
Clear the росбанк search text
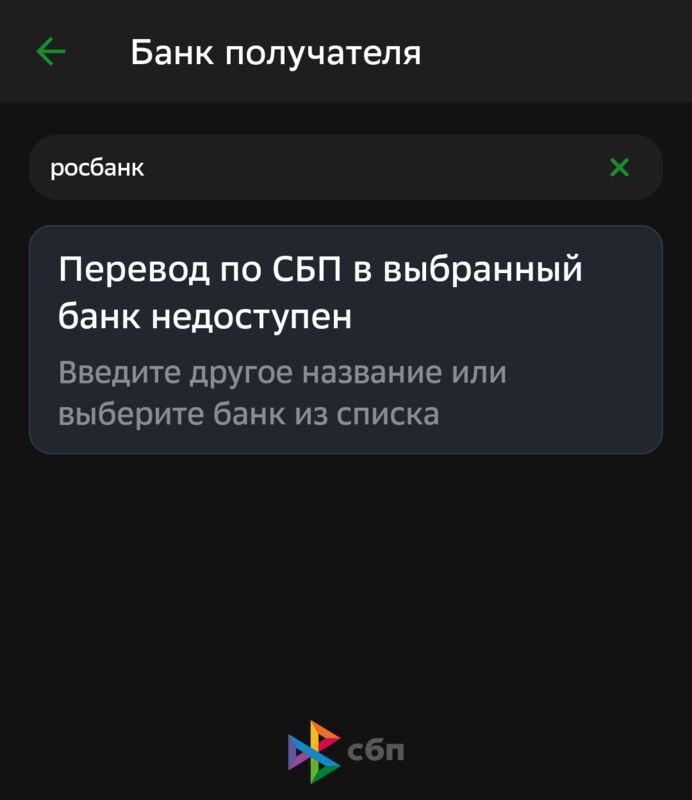point(620,168)
